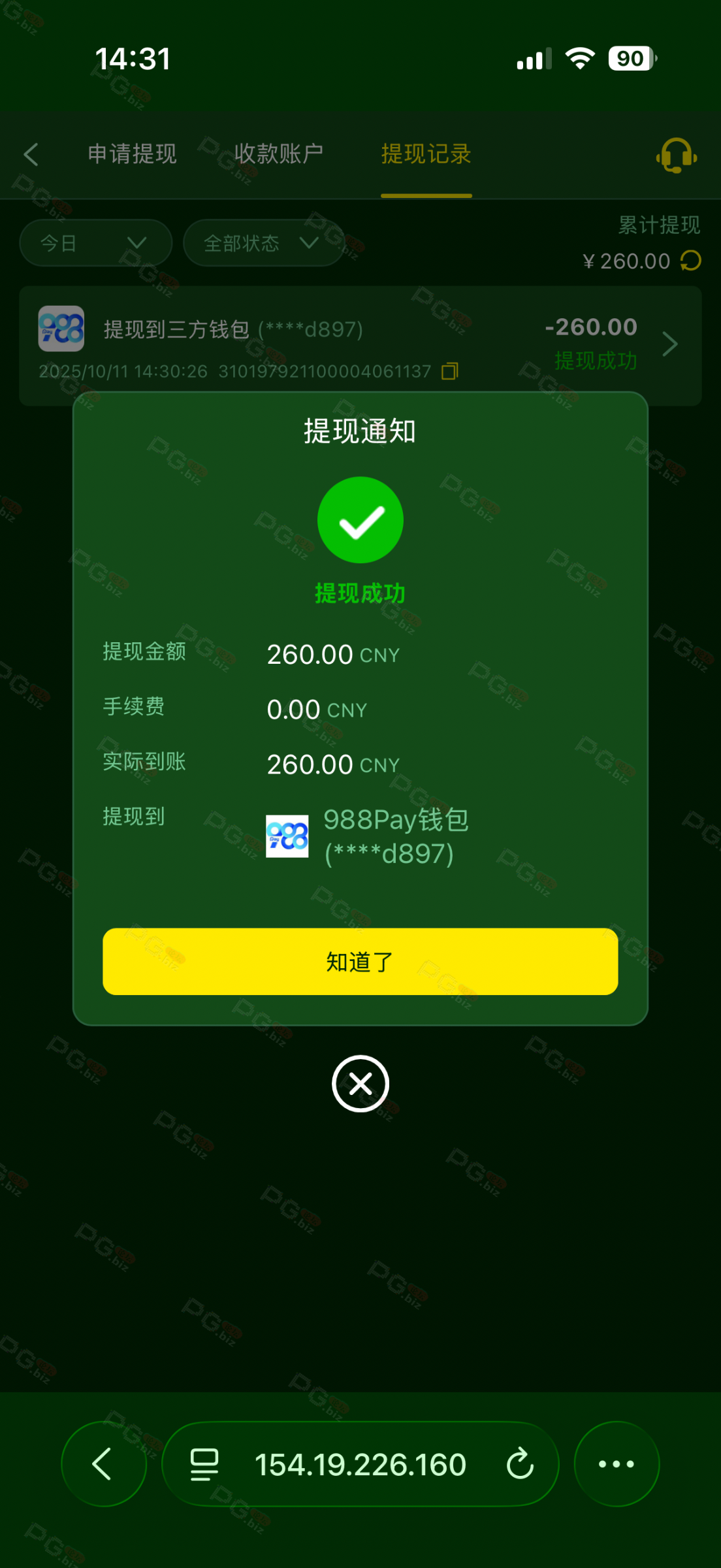Open customer service headset icon
721x1568 pixels.
point(676,155)
